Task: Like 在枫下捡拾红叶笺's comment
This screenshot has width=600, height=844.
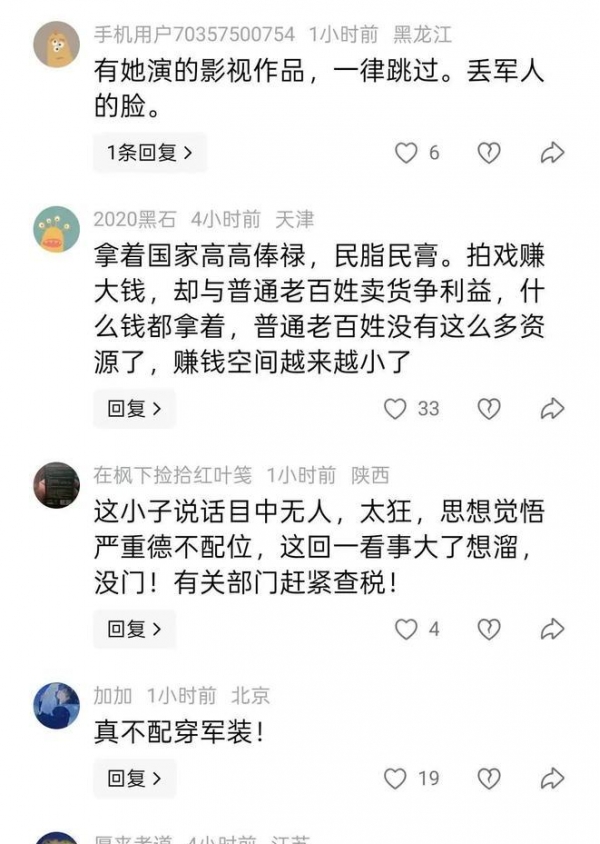Action: click(405, 629)
